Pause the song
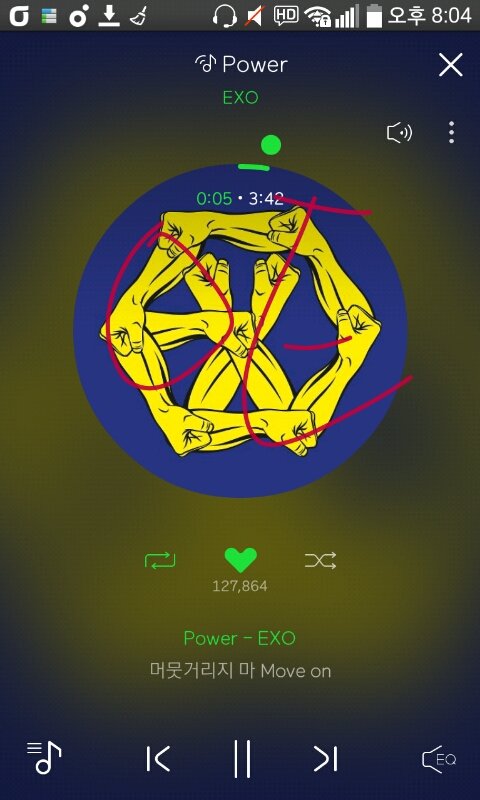480x800 pixels. pos(242,759)
